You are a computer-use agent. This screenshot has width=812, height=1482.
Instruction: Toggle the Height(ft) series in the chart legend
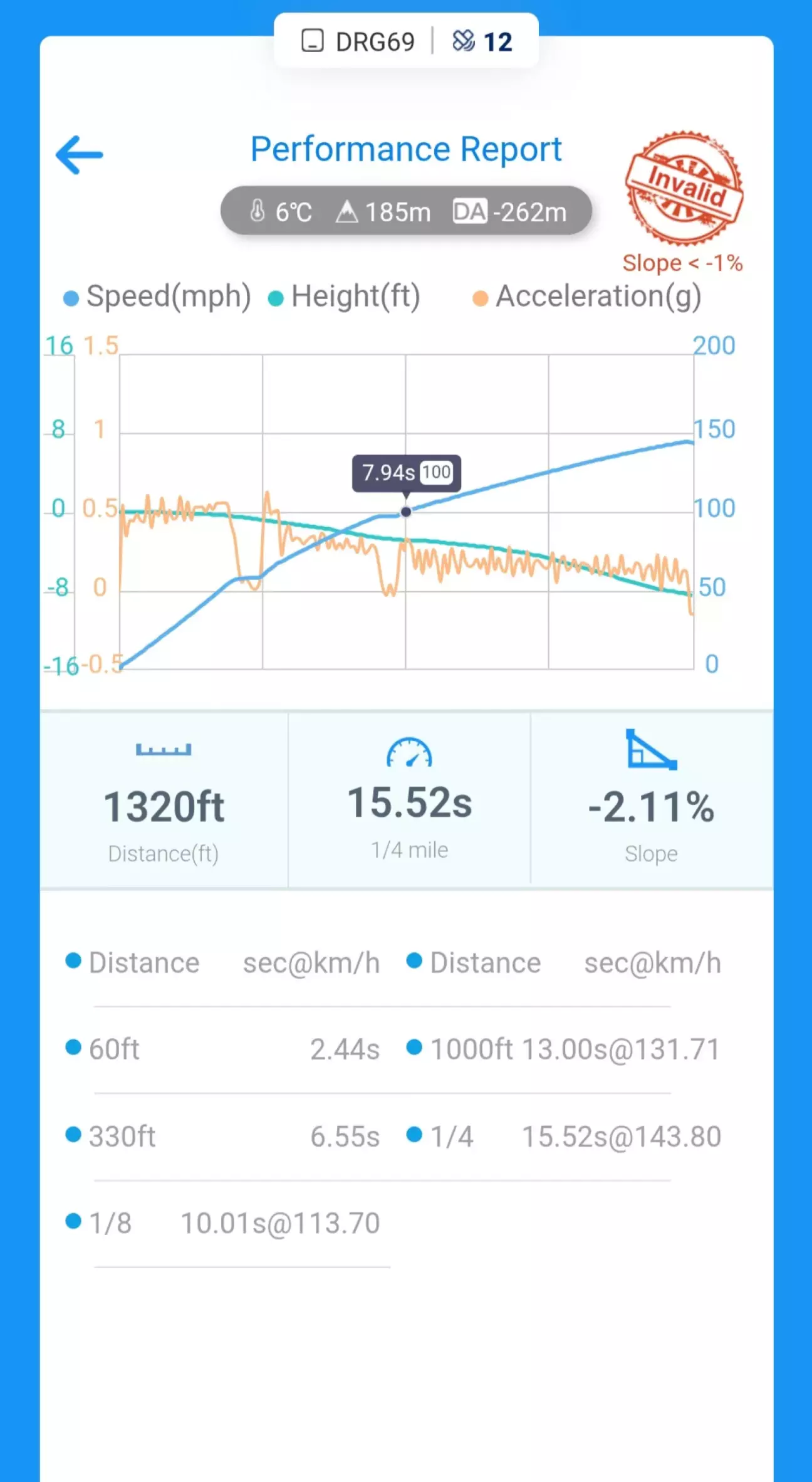click(x=345, y=297)
